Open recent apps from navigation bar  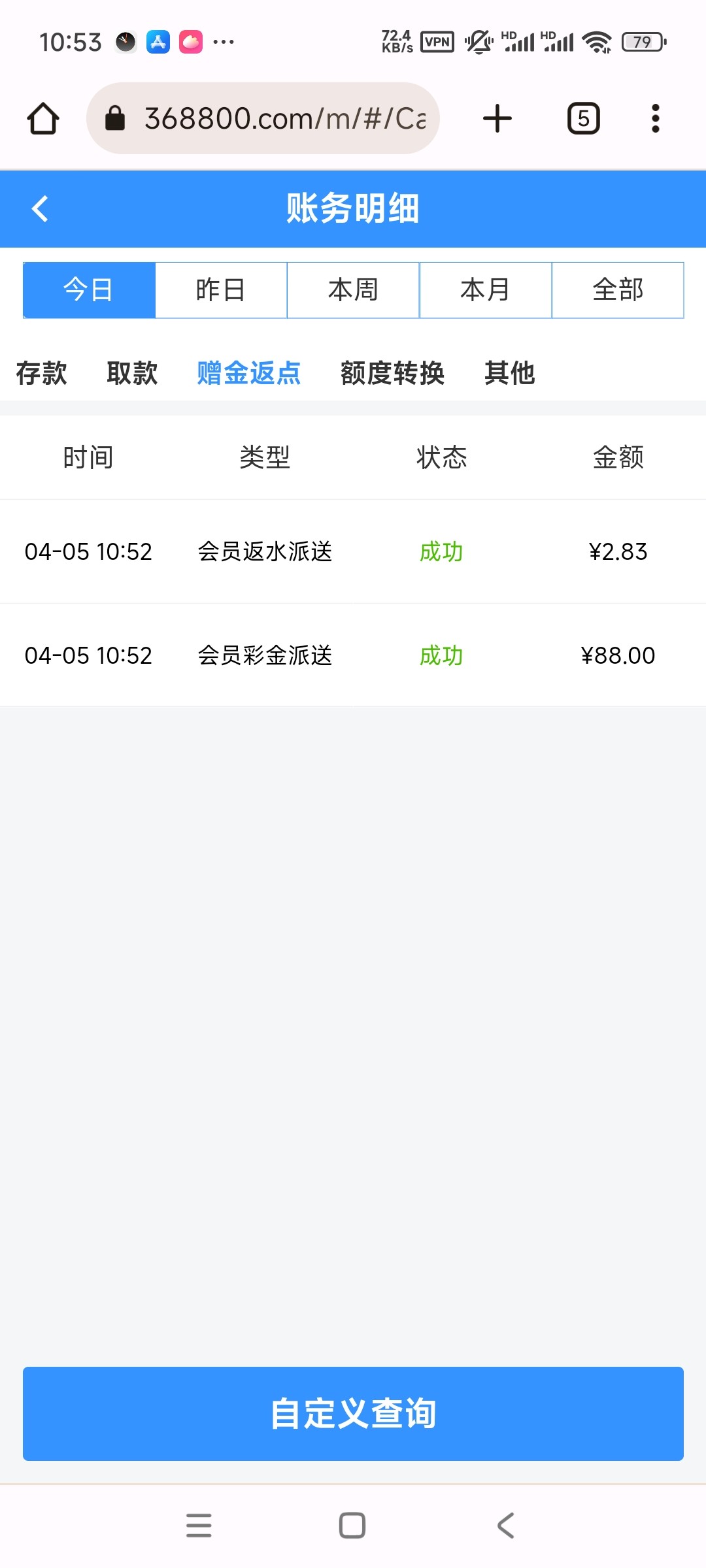199,1526
